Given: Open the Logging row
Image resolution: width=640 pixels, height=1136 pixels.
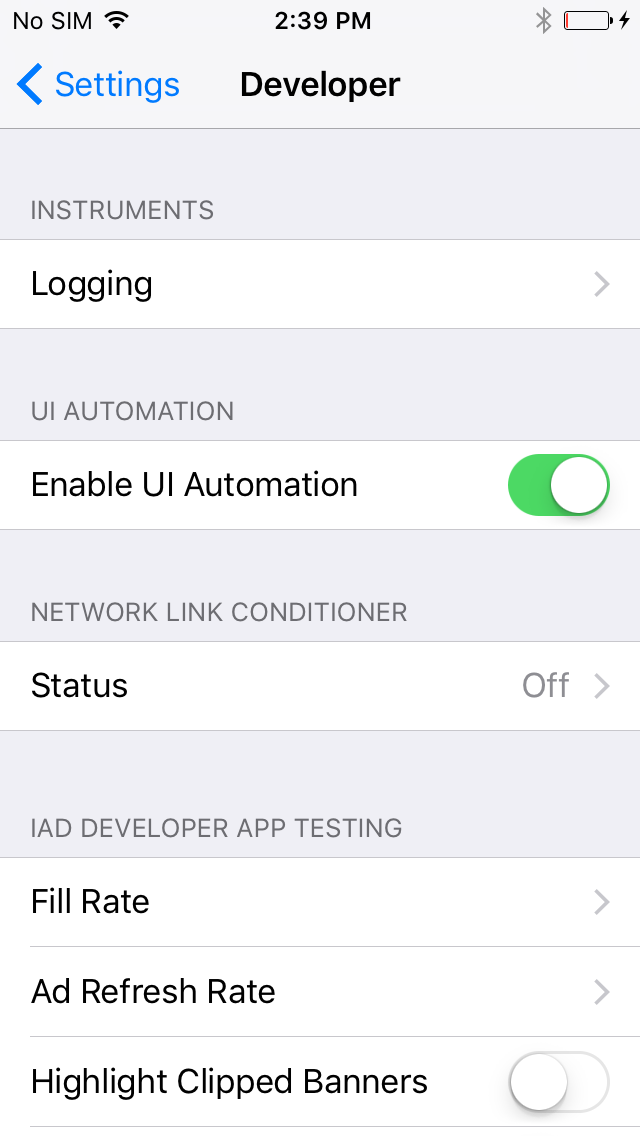Looking at the screenshot, I should [x=320, y=284].
